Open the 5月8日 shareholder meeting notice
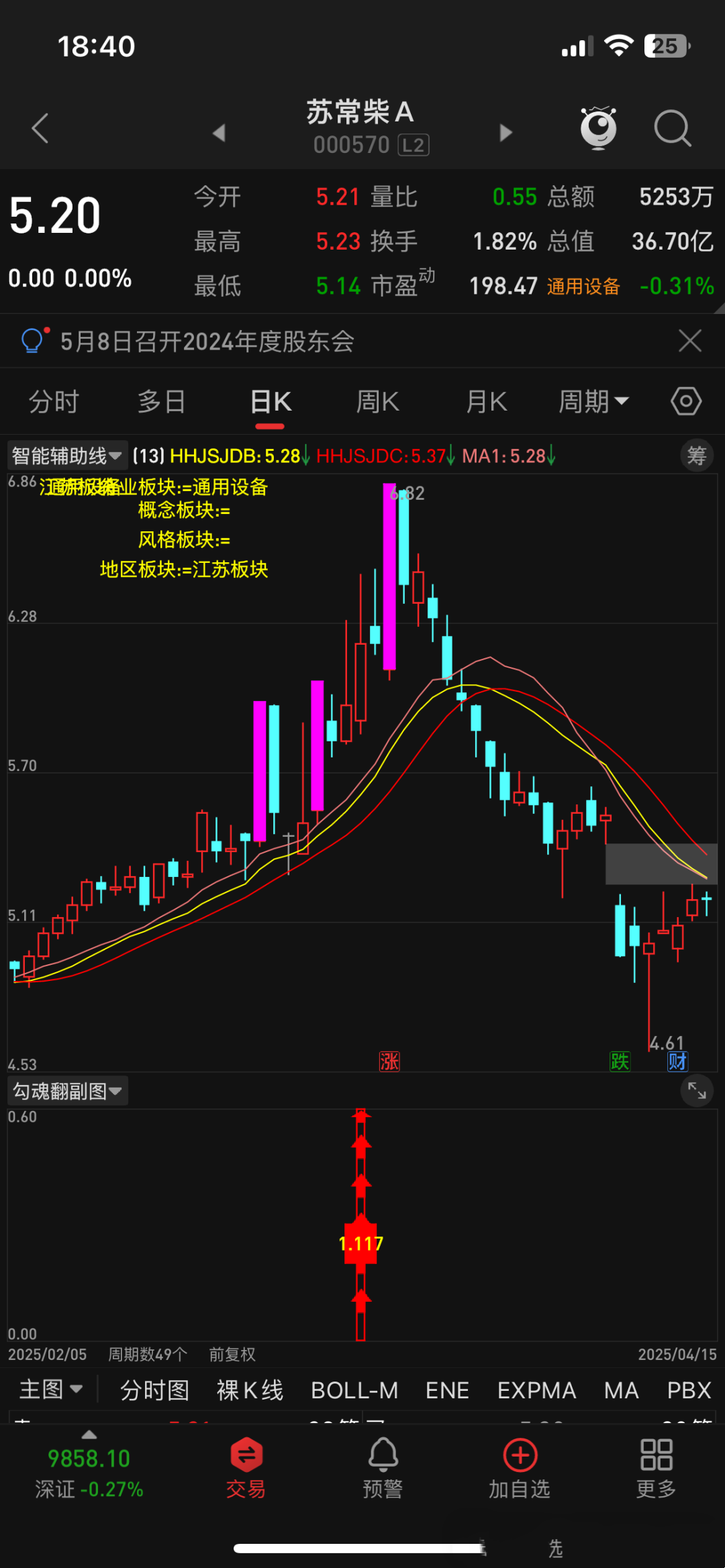The height and width of the screenshot is (1568, 725). [x=207, y=342]
